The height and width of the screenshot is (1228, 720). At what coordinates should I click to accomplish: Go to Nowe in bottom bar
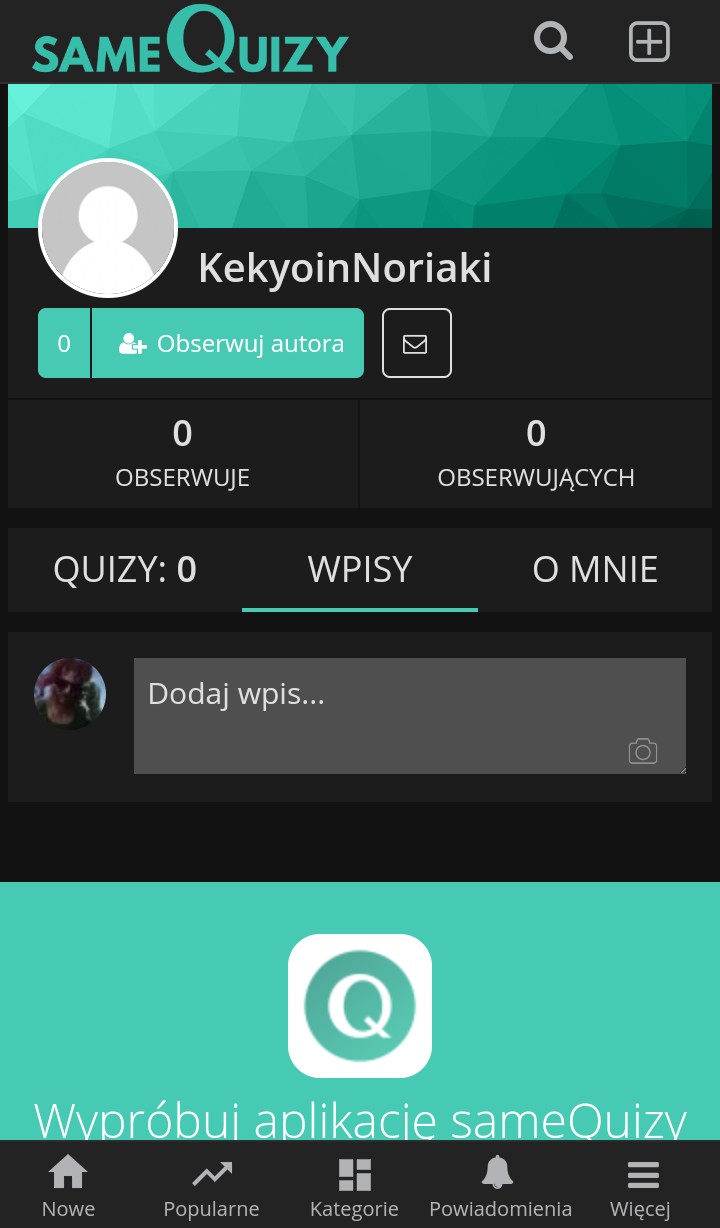pos(68,1186)
